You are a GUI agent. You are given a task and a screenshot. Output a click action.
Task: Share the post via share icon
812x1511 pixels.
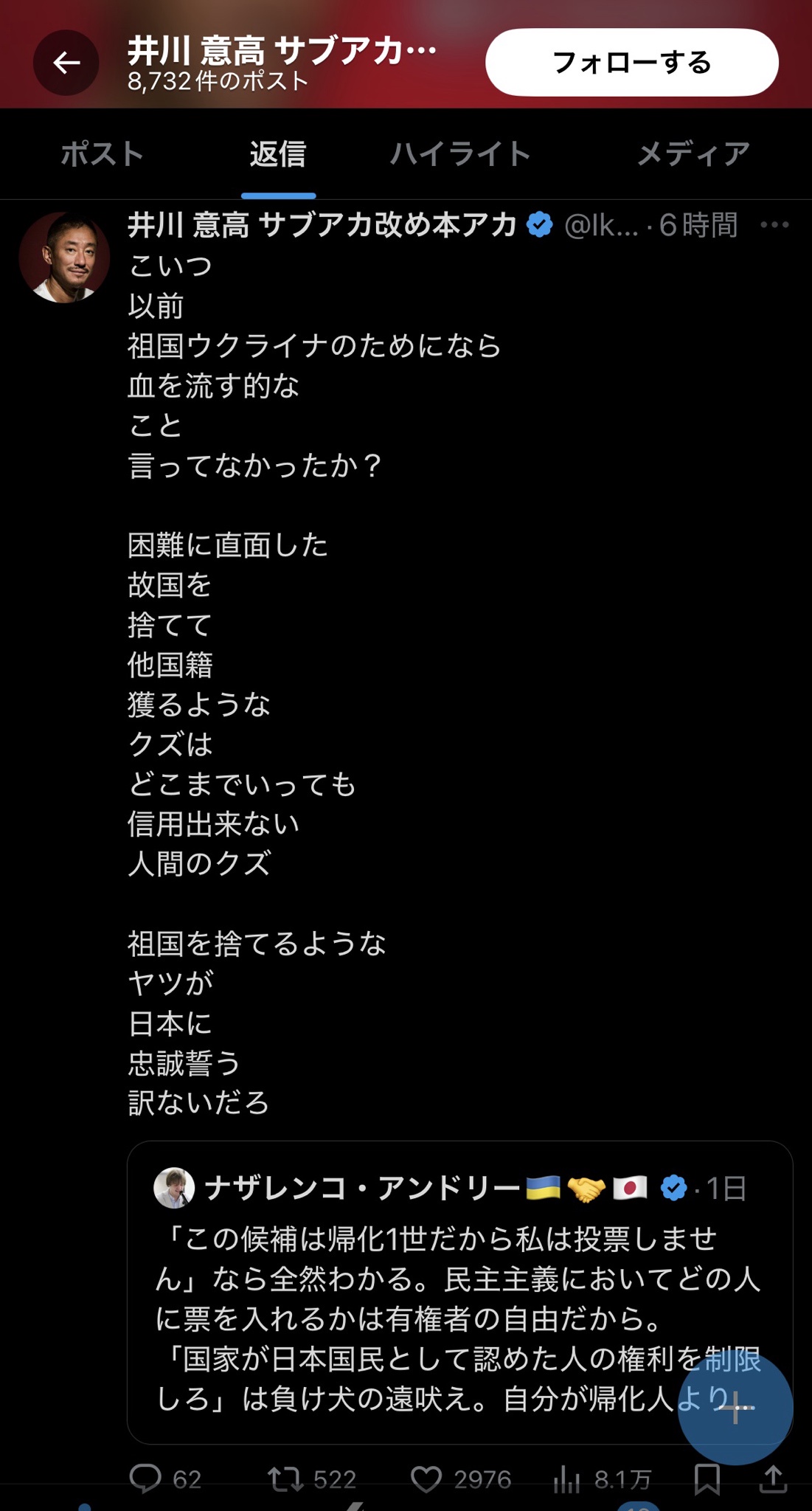point(774,1479)
